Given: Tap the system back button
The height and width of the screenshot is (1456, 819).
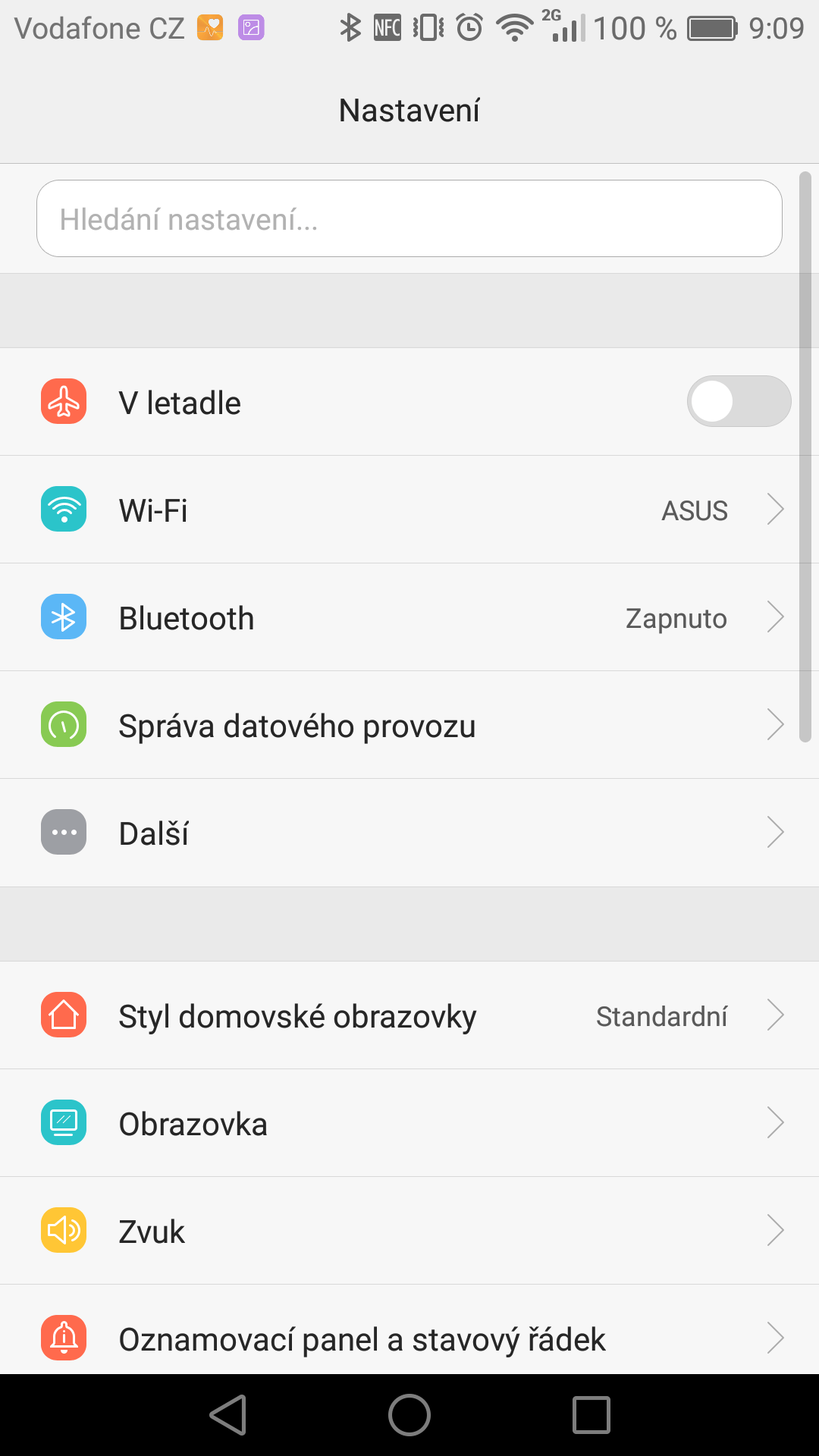Looking at the screenshot, I should tap(228, 1415).
